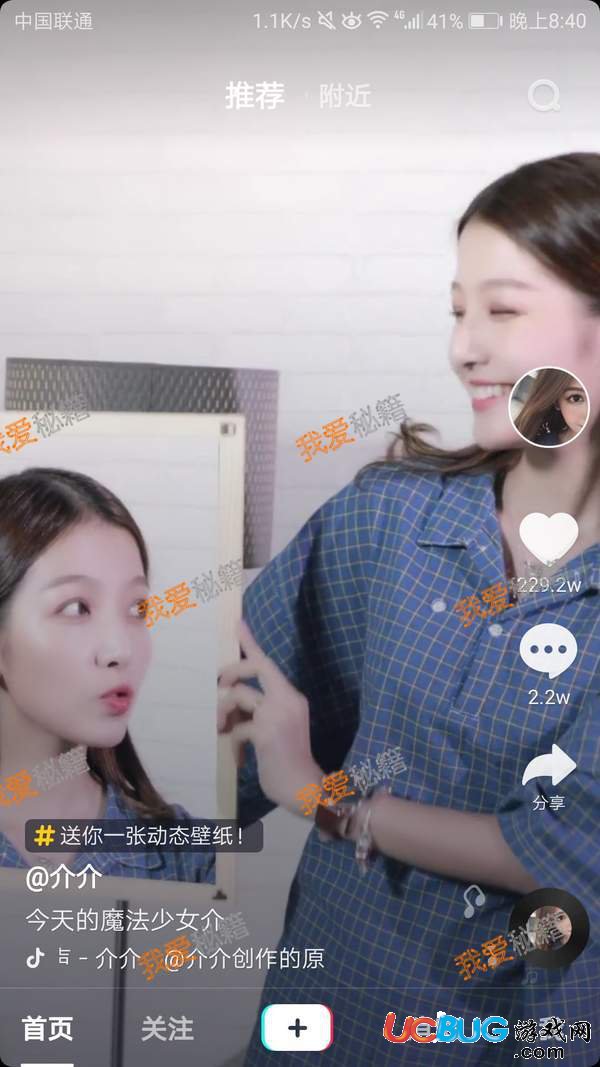Like this video with the heart
600x1067 pixels.
(548, 538)
